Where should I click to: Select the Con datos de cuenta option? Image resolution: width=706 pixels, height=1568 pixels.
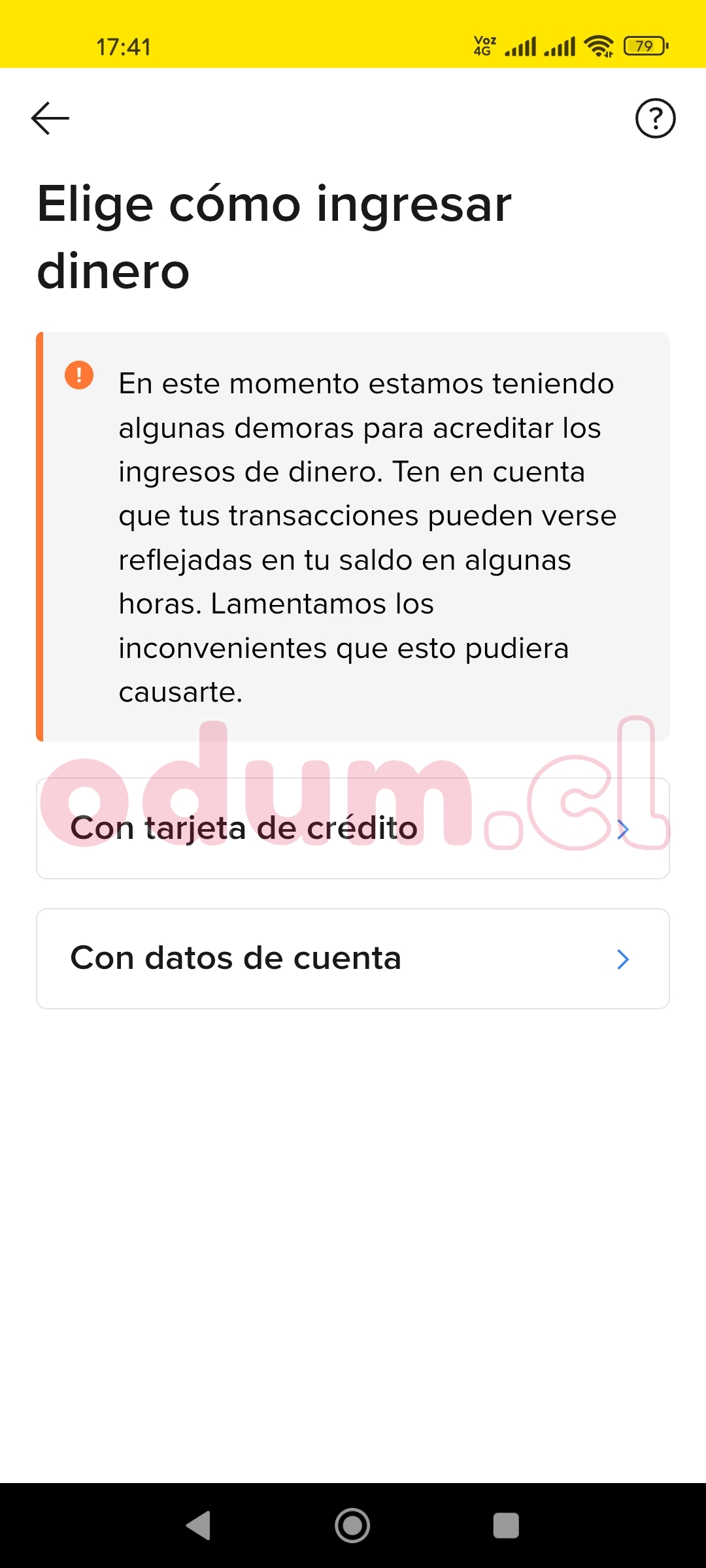click(235, 959)
